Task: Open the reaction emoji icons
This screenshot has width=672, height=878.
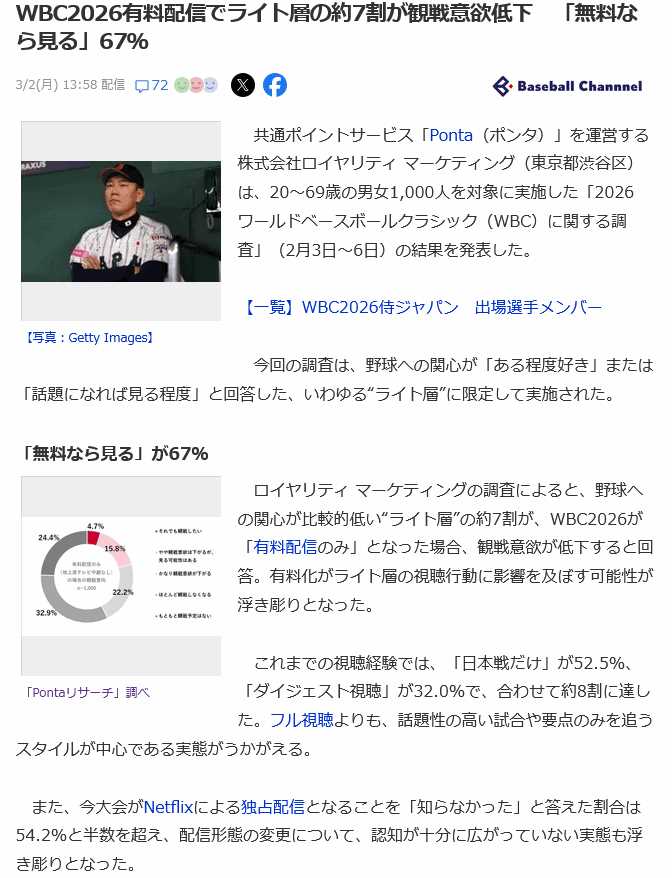Action: coord(196,85)
